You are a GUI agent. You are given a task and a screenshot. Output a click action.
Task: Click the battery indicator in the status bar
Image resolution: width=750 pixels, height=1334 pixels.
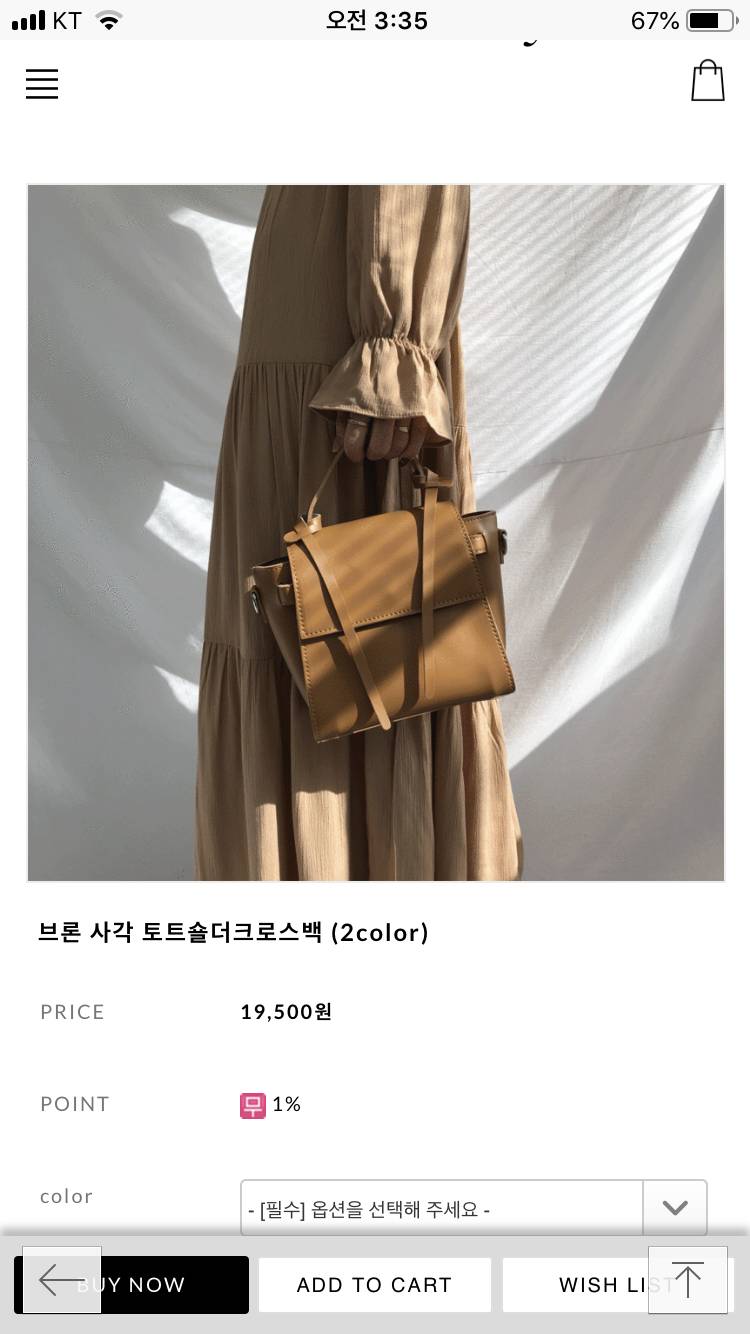click(712, 17)
